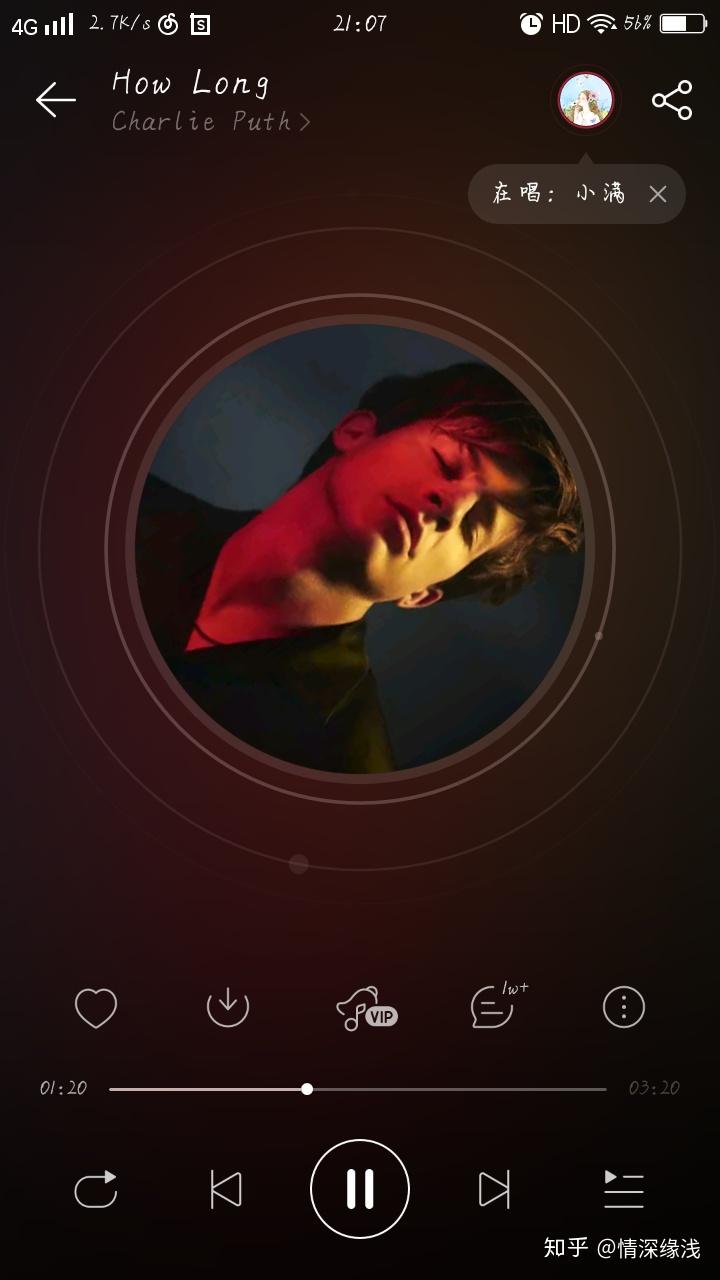Skip to the next track
This screenshot has height=1280, width=720.
pyautogui.click(x=494, y=1190)
